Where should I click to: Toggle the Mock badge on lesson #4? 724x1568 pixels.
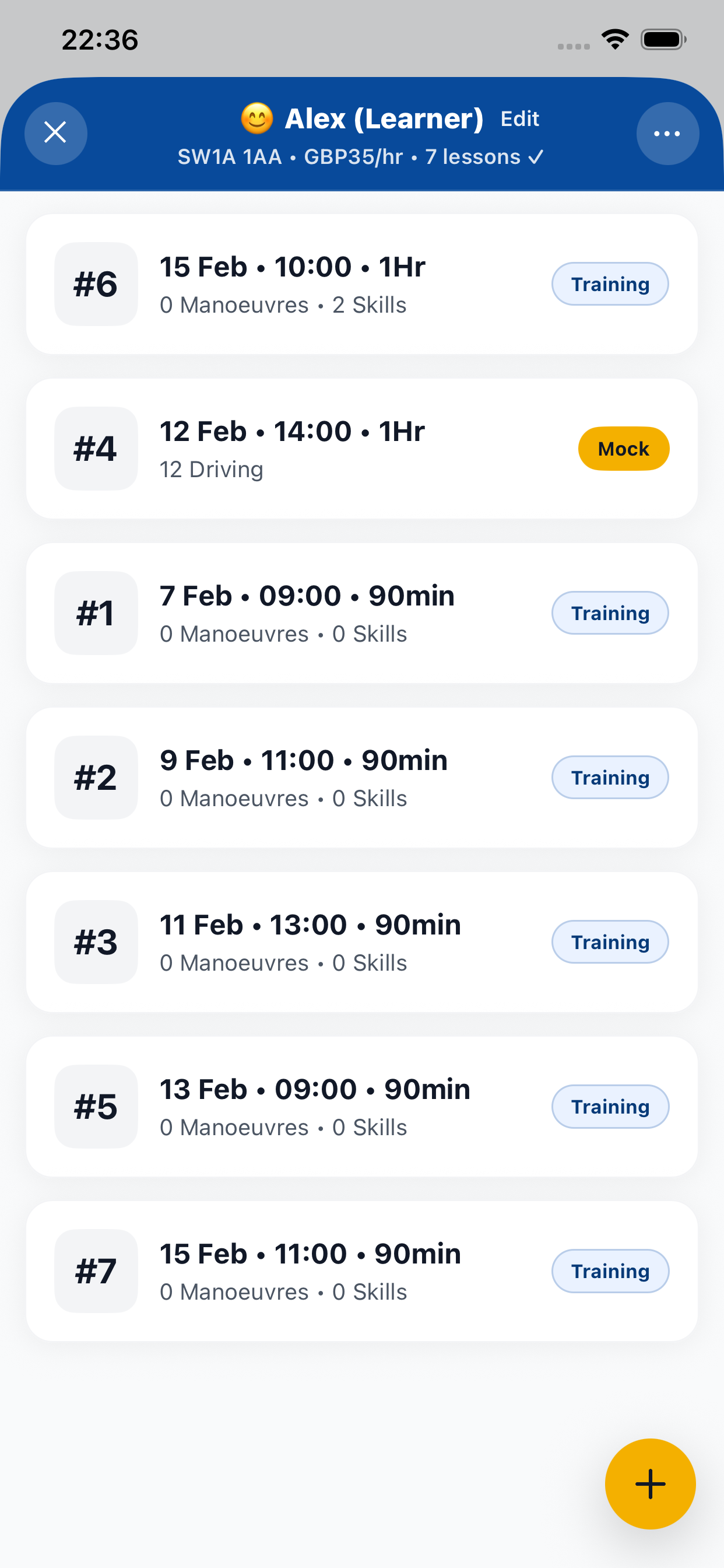click(623, 448)
